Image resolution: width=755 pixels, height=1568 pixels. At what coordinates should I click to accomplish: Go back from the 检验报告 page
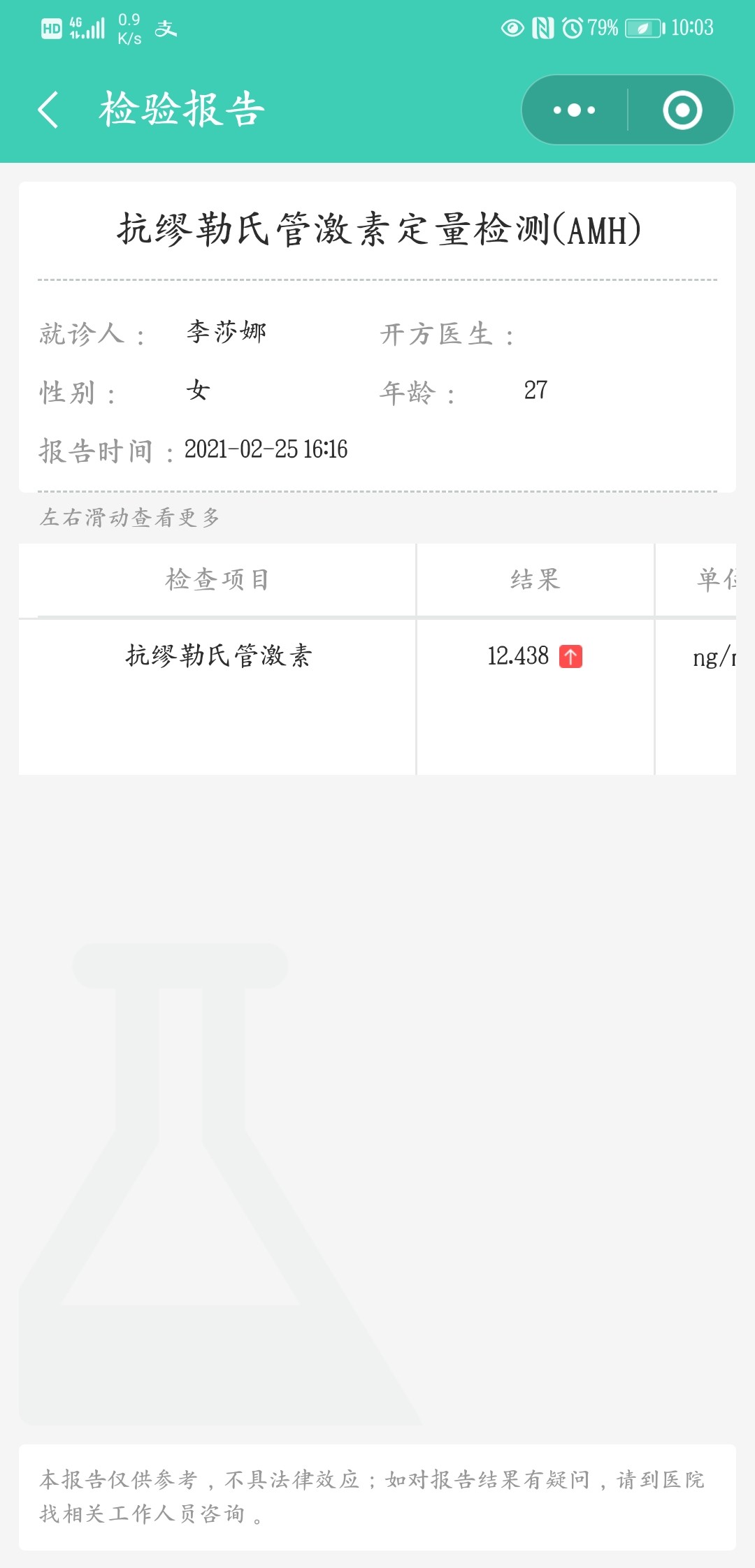[48, 110]
